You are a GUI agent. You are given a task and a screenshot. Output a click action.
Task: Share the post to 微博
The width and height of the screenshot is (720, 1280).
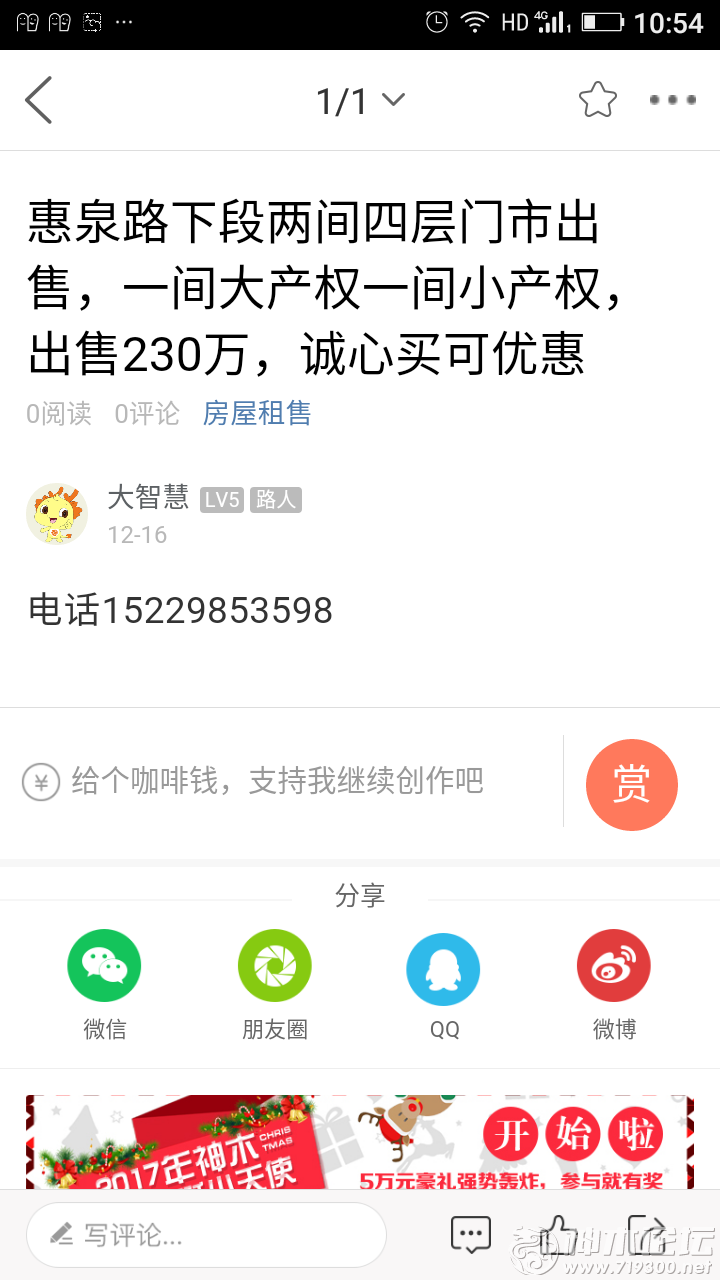[613, 966]
